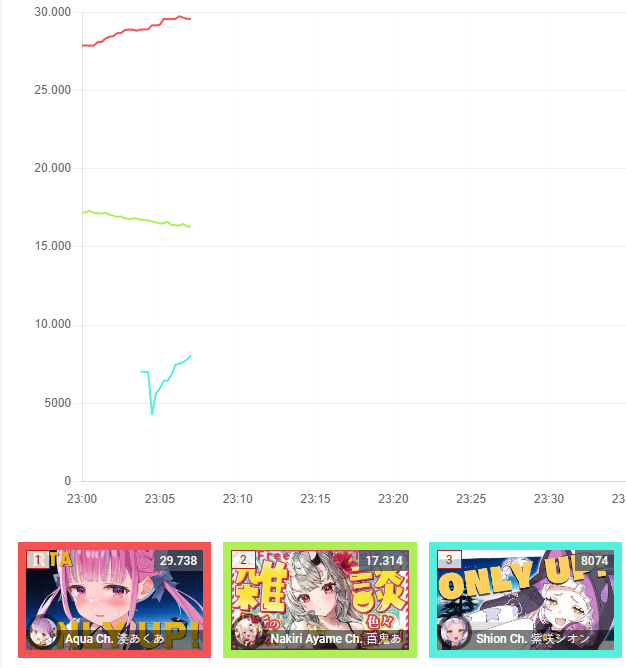The image size is (626, 668).
Task: Open Aqua Ch. stream thumbnail
Action: [x=114, y=599]
